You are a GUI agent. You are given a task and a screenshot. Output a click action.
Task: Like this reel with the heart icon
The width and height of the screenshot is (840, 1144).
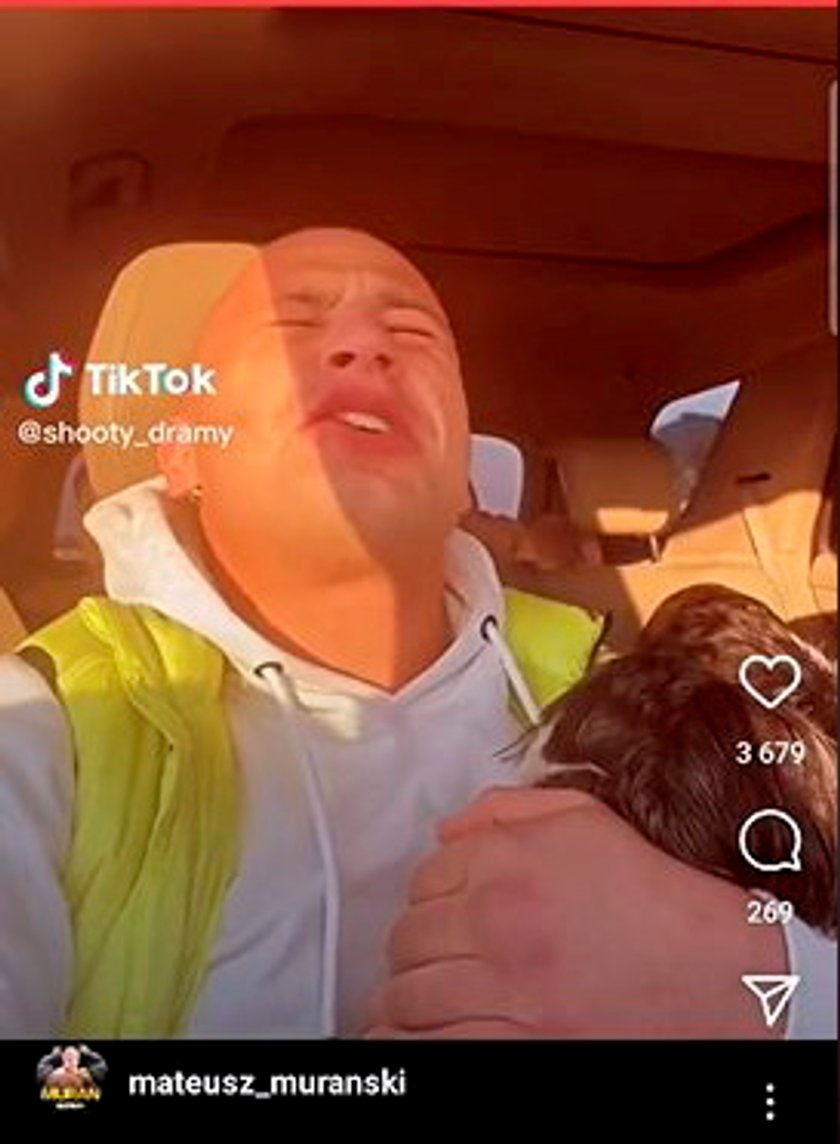pos(769,683)
